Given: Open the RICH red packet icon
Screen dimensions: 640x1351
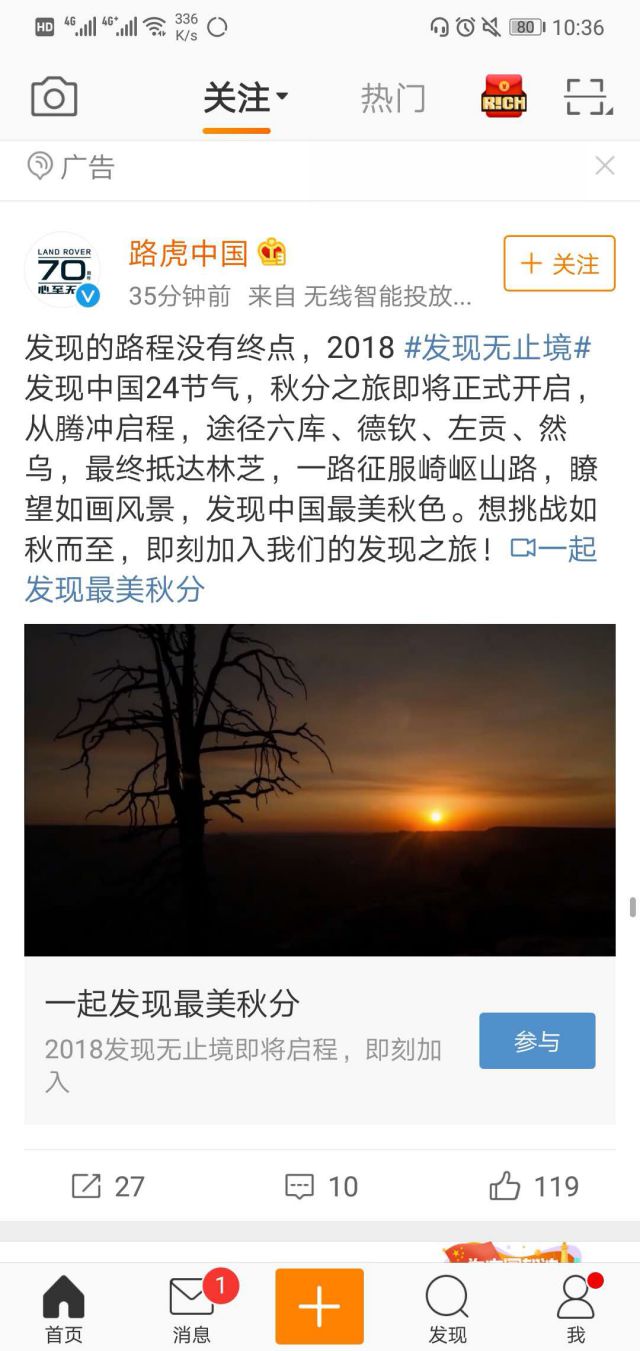Looking at the screenshot, I should [x=504, y=97].
